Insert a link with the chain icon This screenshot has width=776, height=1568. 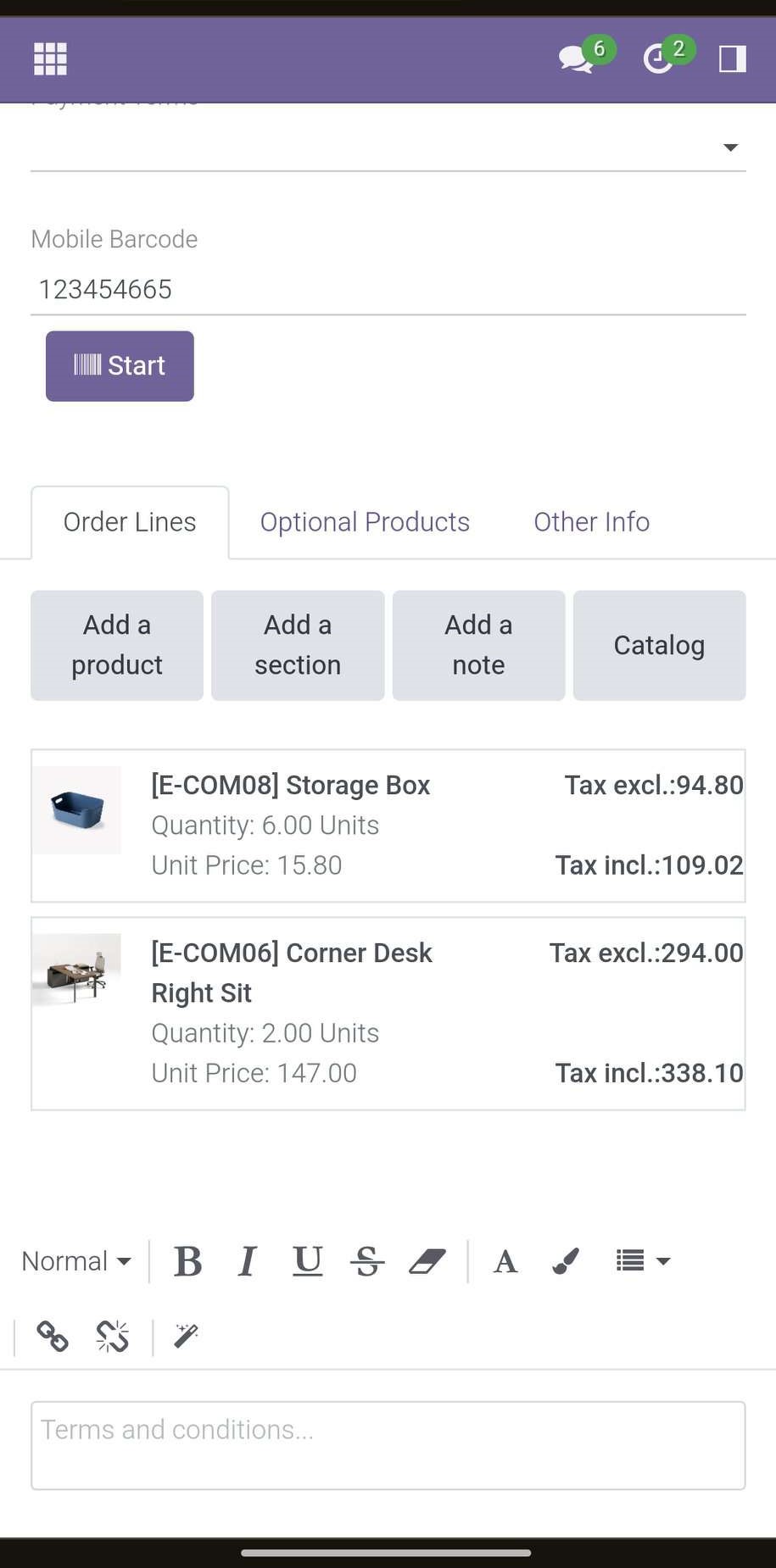click(x=52, y=1337)
